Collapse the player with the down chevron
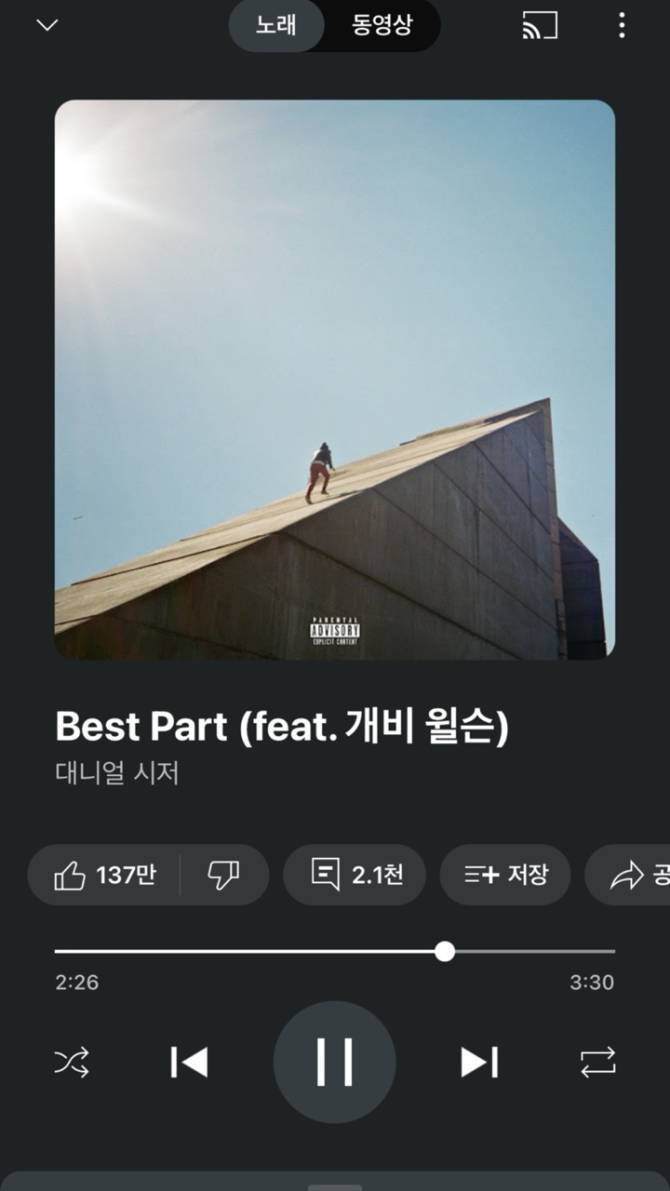Screen dimensions: 670x1191 [47, 25]
